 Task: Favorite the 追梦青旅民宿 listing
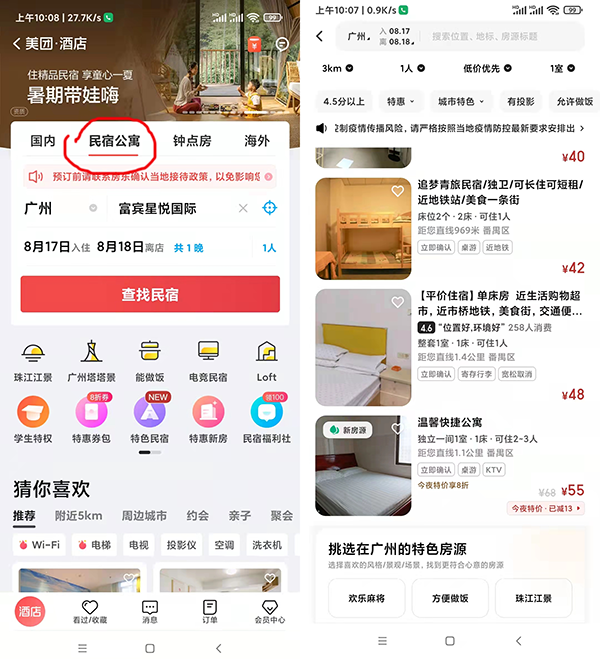tap(397, 191)
